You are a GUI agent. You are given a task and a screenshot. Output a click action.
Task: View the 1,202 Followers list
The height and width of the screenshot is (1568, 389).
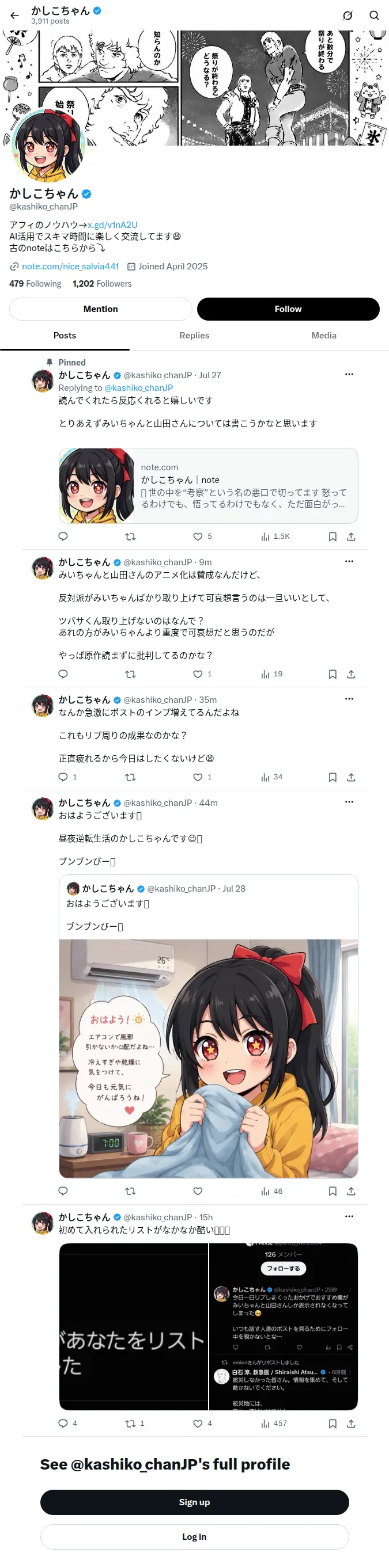pyautogui.click(x=102, y=284)
